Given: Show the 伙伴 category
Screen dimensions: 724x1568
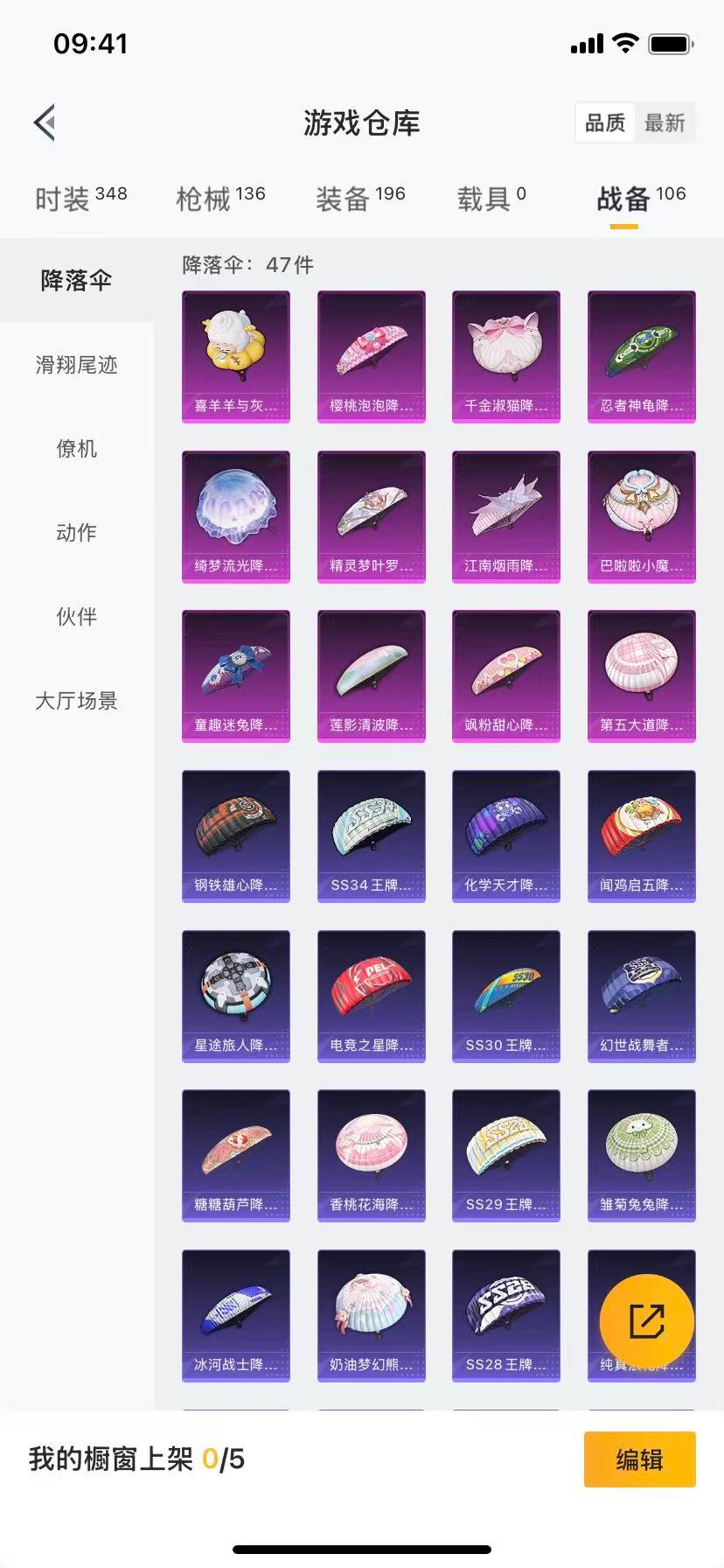Looking at the screenshot, I should 76,617.
